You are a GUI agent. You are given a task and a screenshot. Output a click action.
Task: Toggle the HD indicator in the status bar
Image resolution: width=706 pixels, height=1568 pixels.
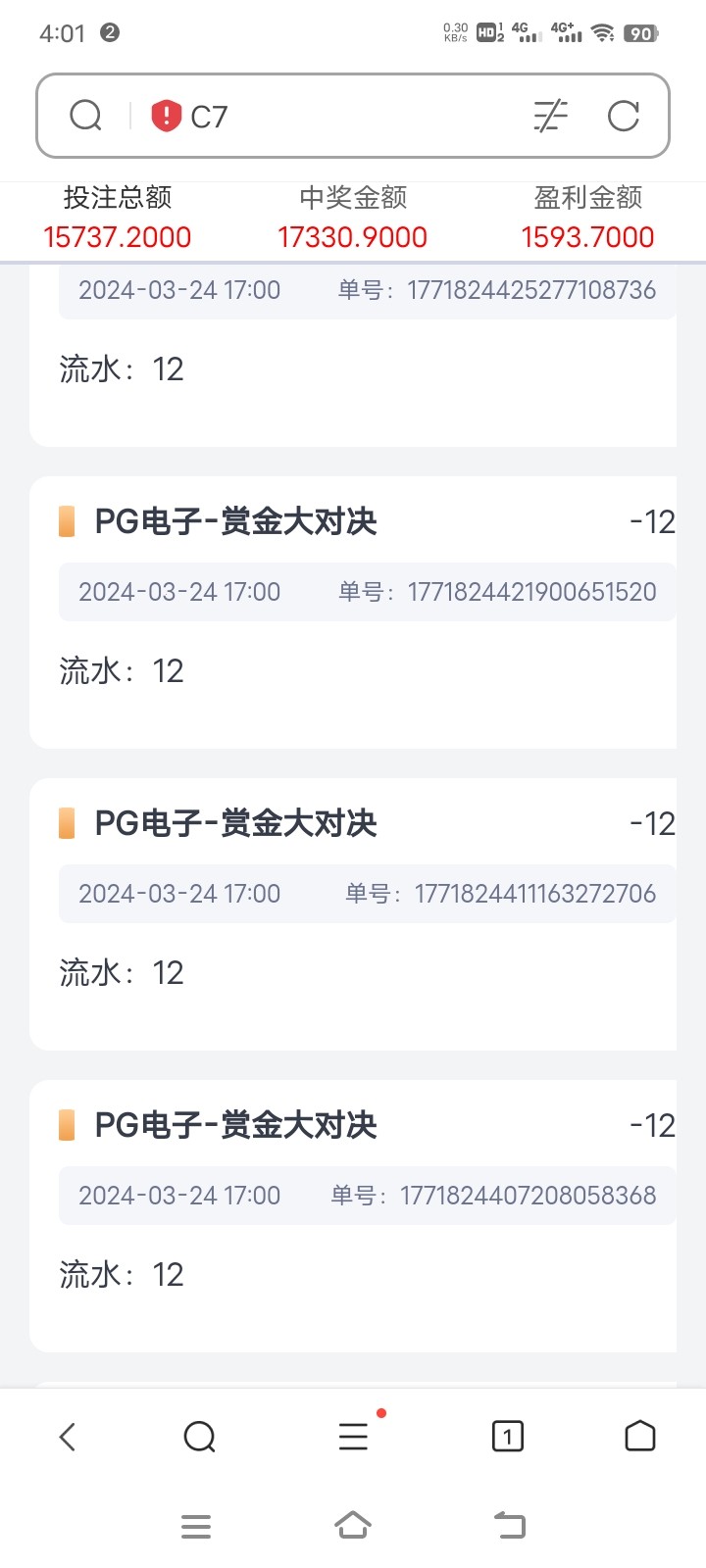tap(487, 32)
